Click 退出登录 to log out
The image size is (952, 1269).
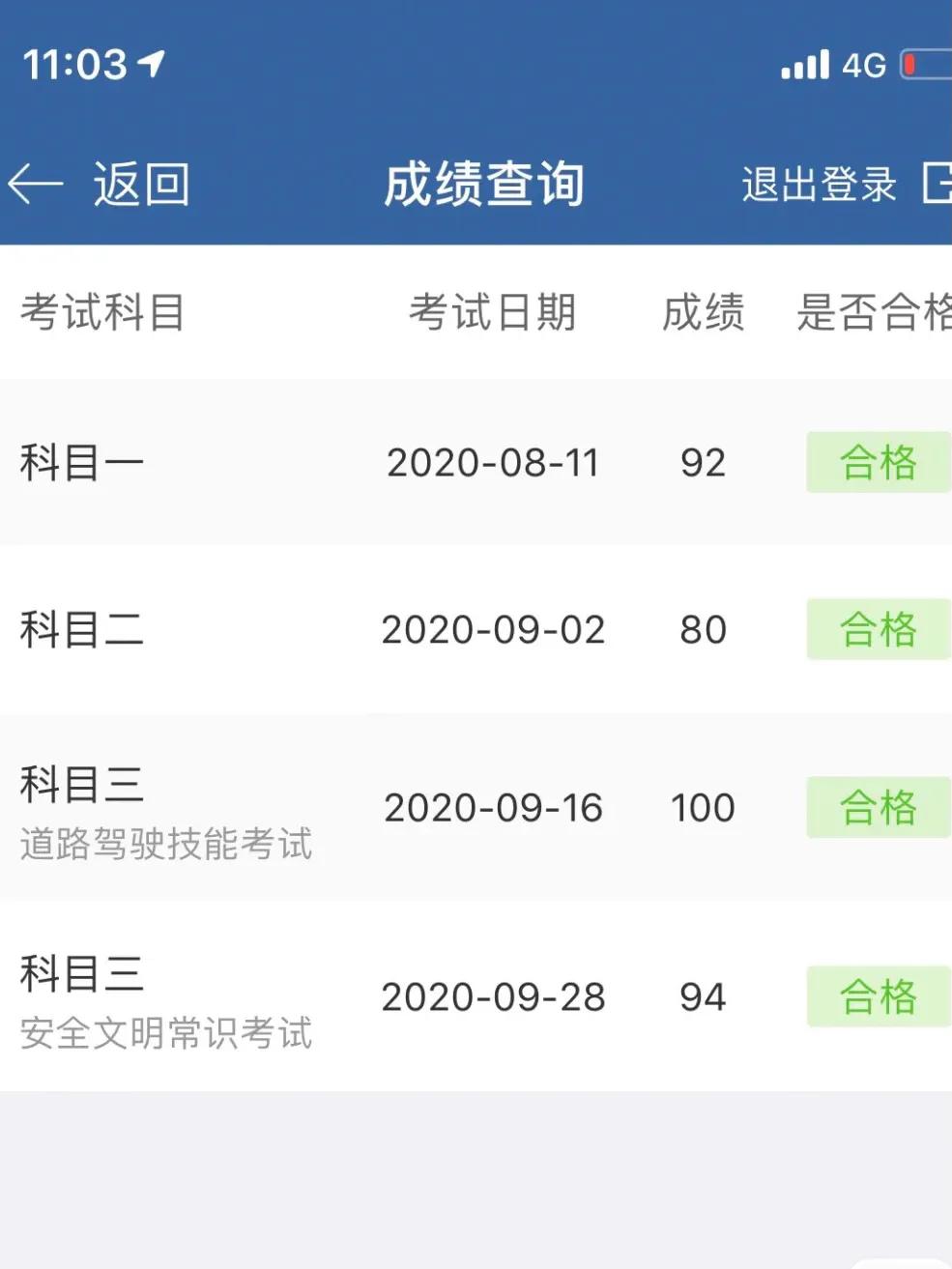[x=818, y=184]
